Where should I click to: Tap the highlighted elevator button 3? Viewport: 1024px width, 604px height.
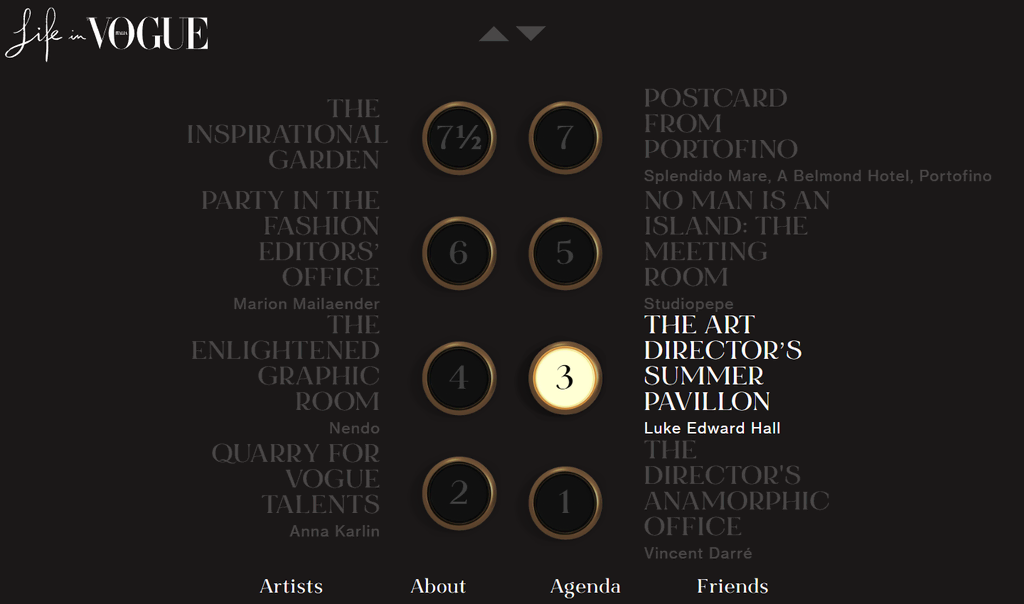[x=565, y=378]
